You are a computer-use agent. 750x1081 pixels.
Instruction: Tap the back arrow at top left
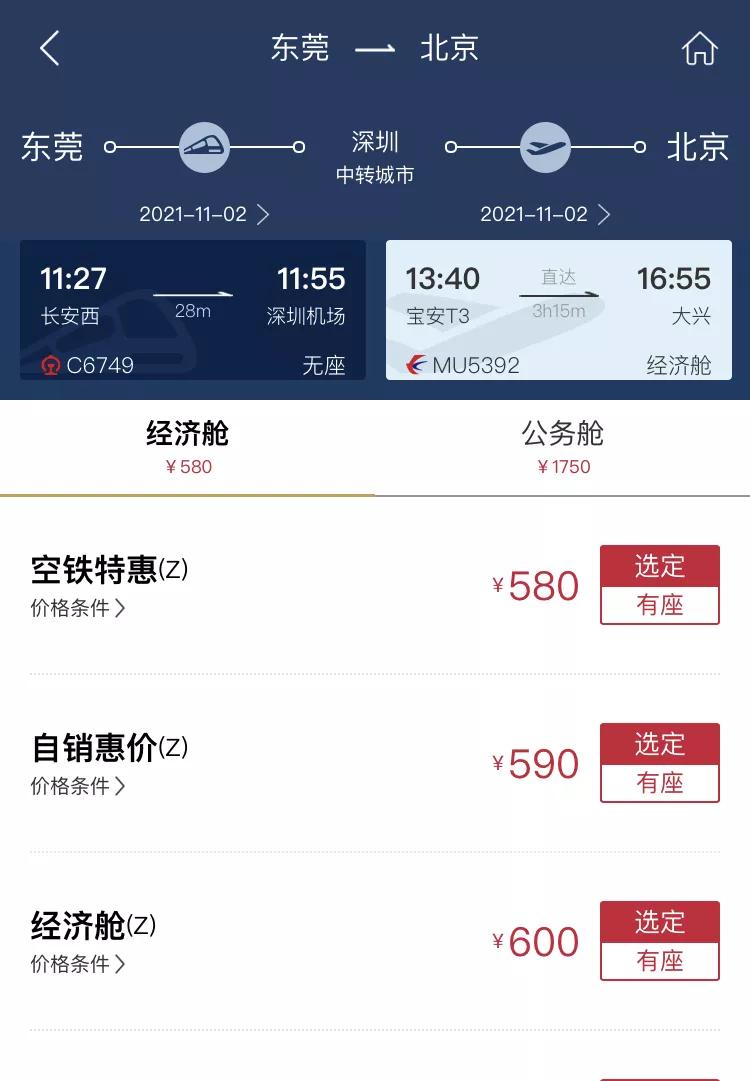50,48
